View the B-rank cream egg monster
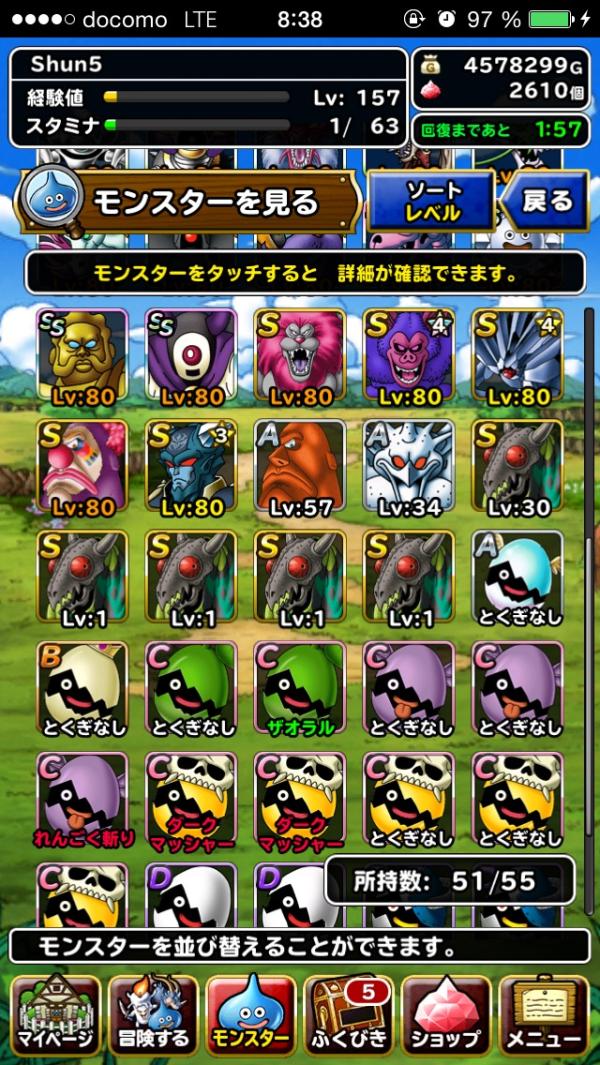Image resolution: width=600 pixels, height=1065 pixels. [x=82, y=688]
